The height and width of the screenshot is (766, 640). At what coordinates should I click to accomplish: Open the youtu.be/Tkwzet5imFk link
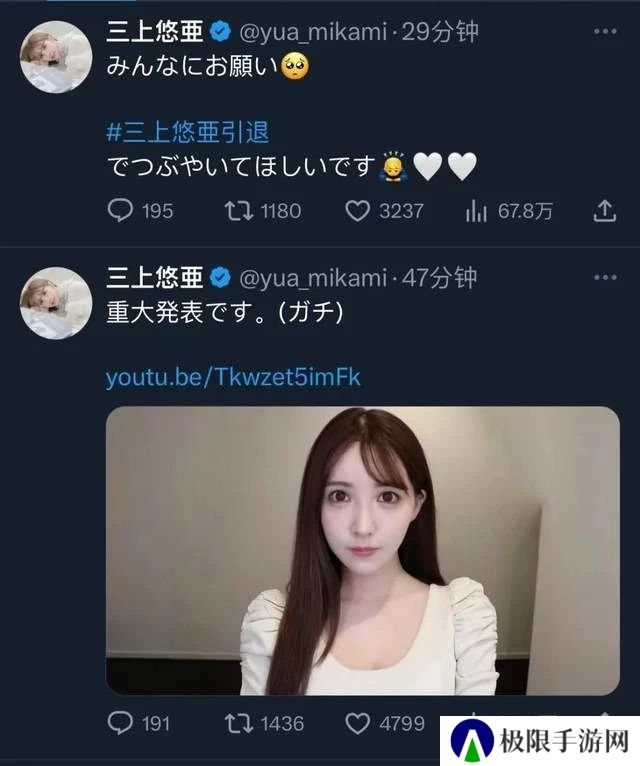click(233, 377)
